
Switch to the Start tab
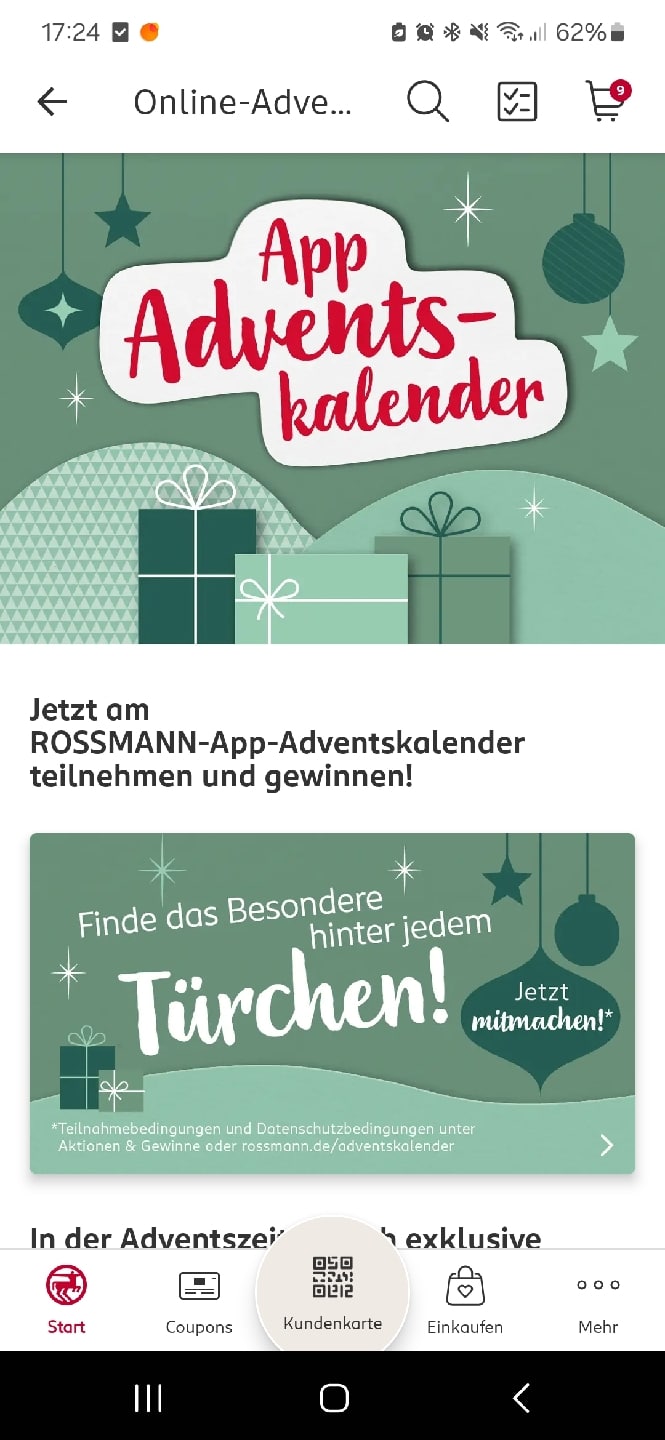pyautogui.click(x=67, y=1300)
